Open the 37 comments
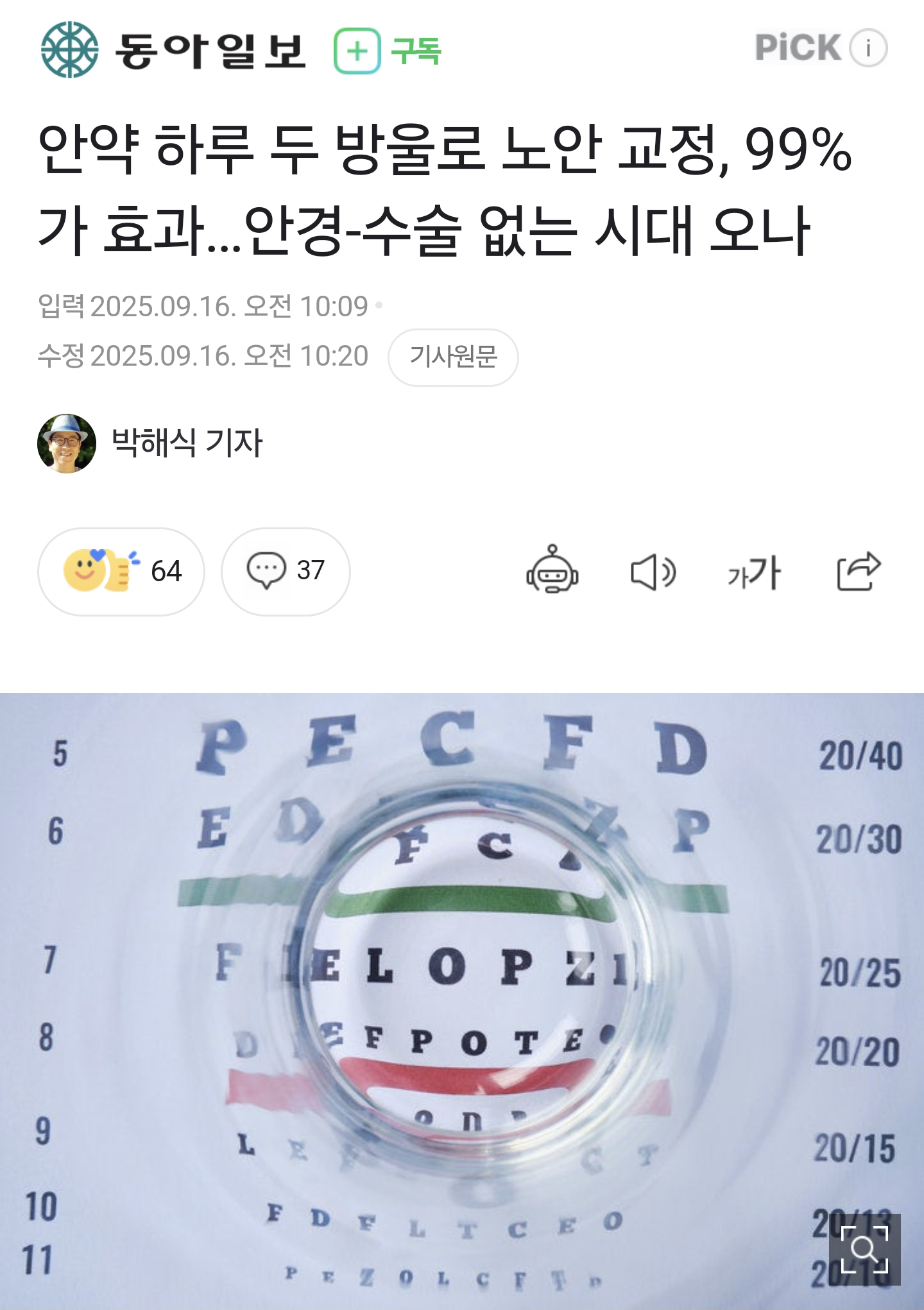Viewport: 924px width, 1310px height. pos(286,571)
